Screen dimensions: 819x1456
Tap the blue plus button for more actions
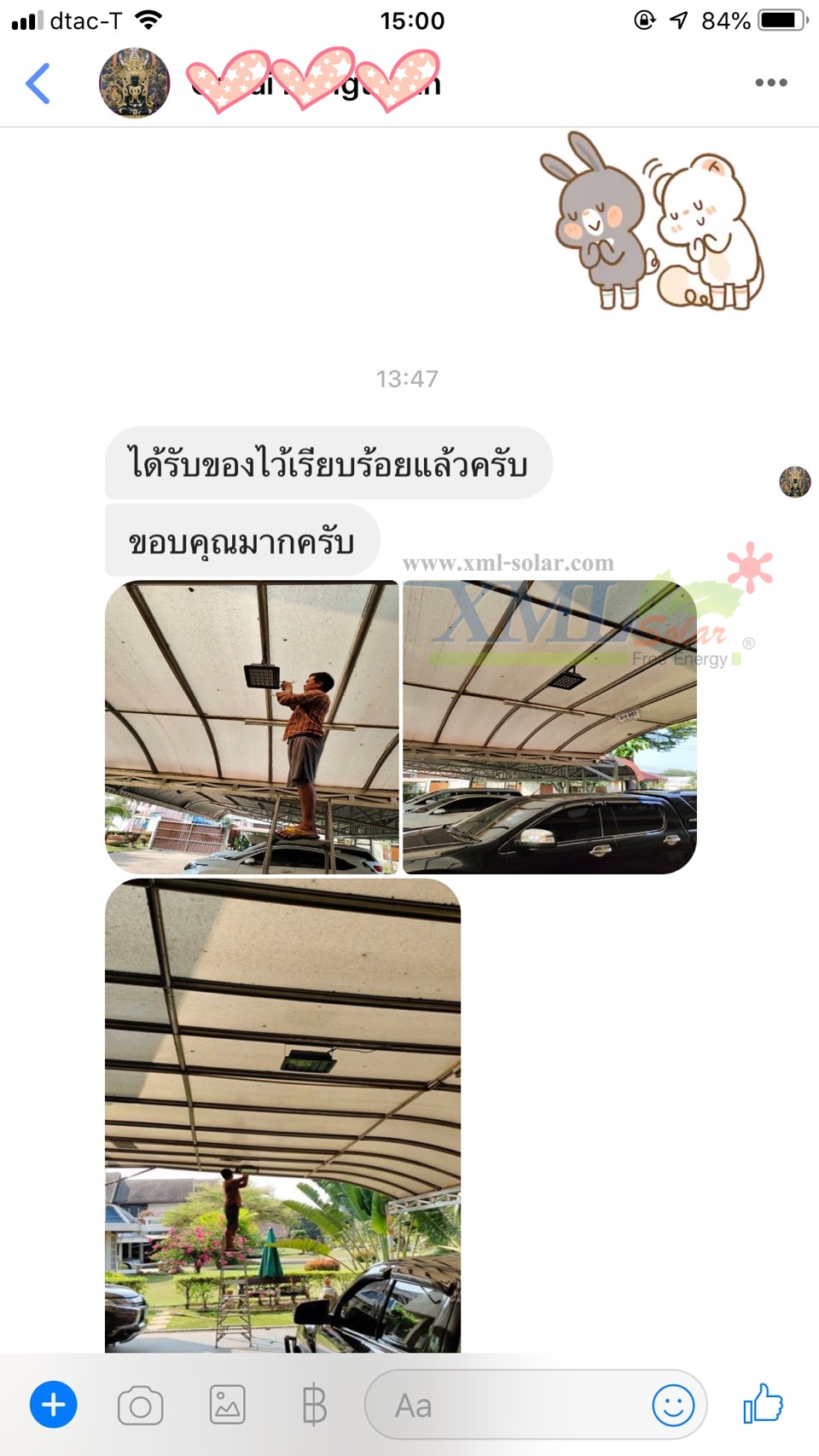coord(54,1404)
